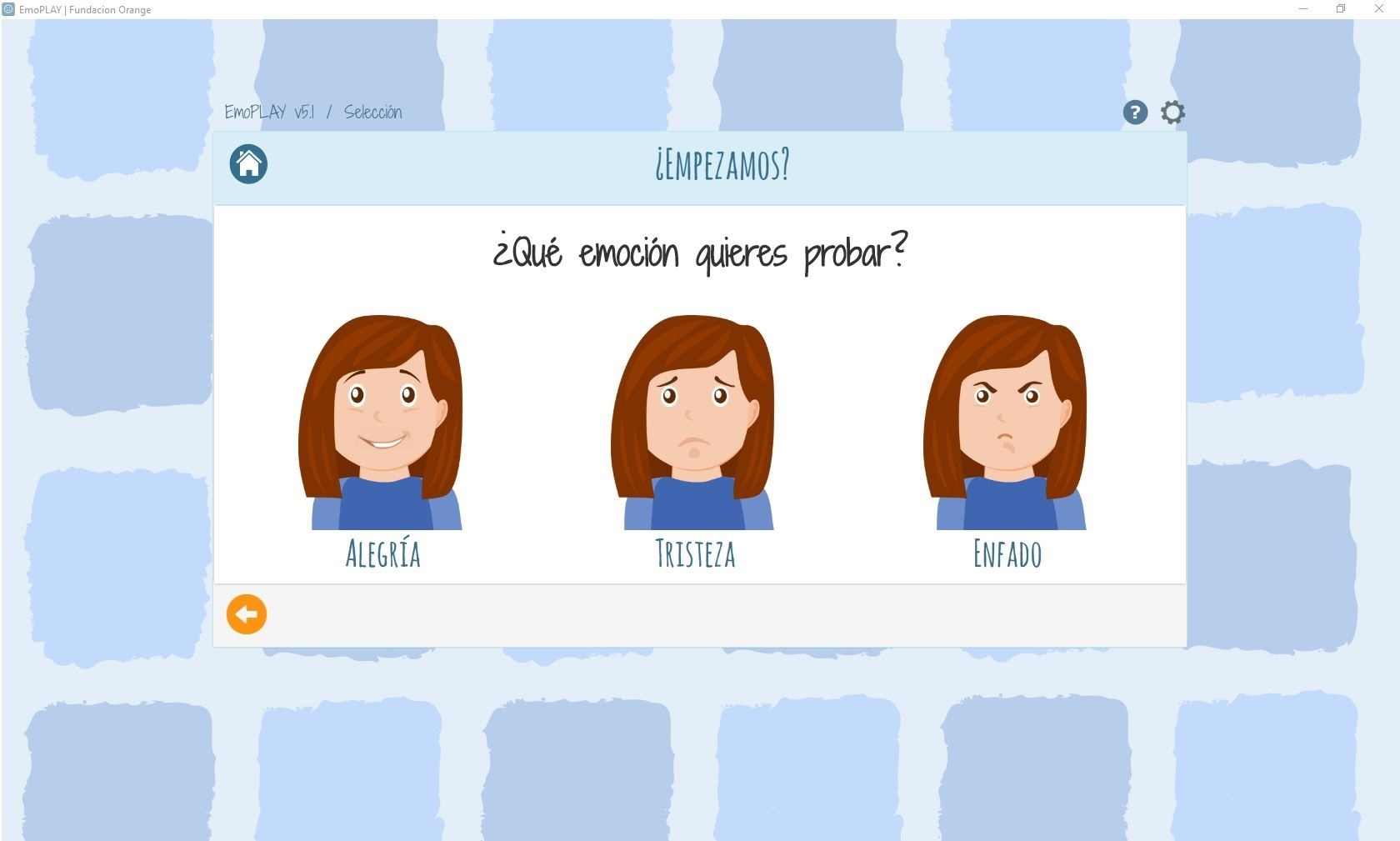Close the EmoPLAY window
The image size is (1400, 841).
[1378, 9]
